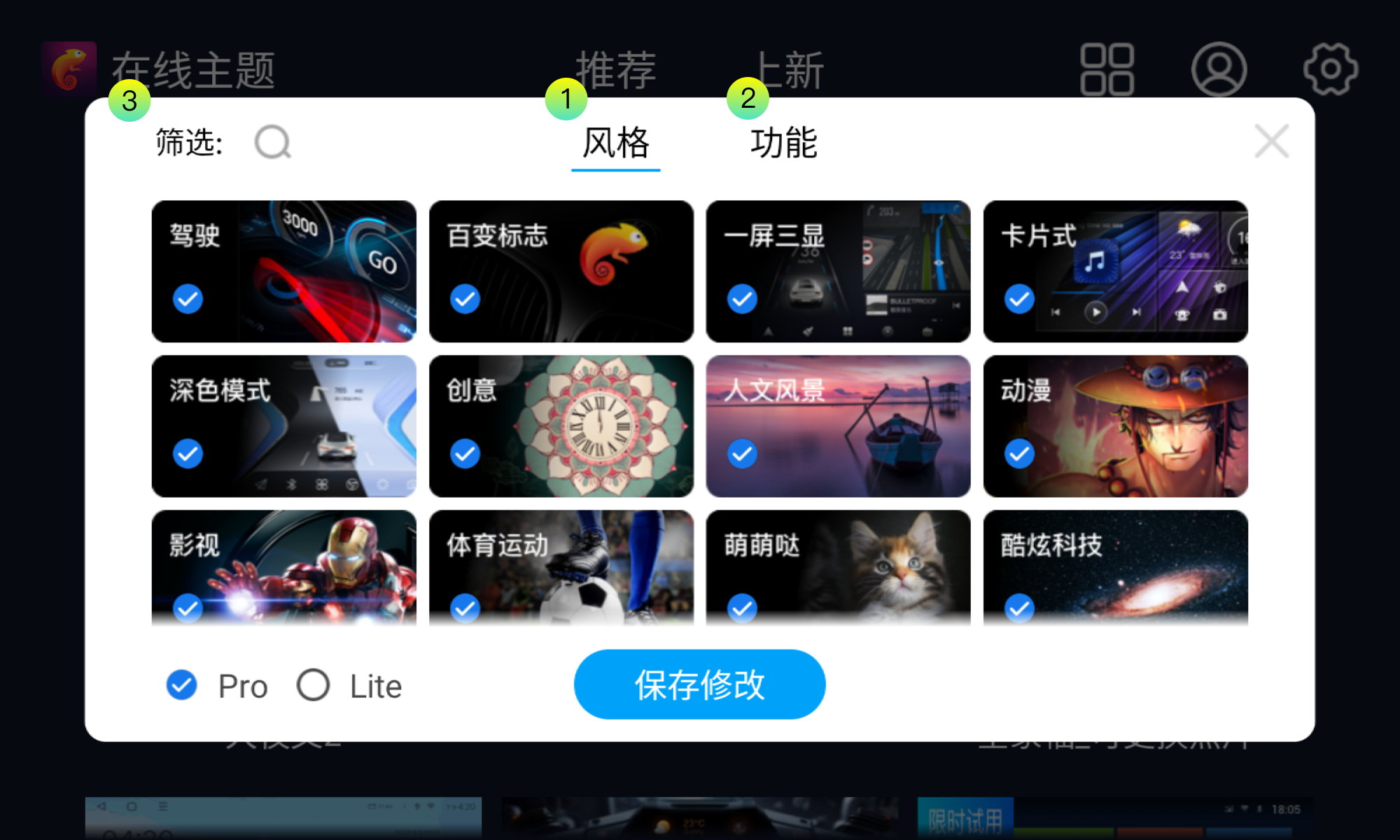Screen dimensions: 1400x840
Task: Toggle the 动漫 style tile
Action: tap(1019, 454)
